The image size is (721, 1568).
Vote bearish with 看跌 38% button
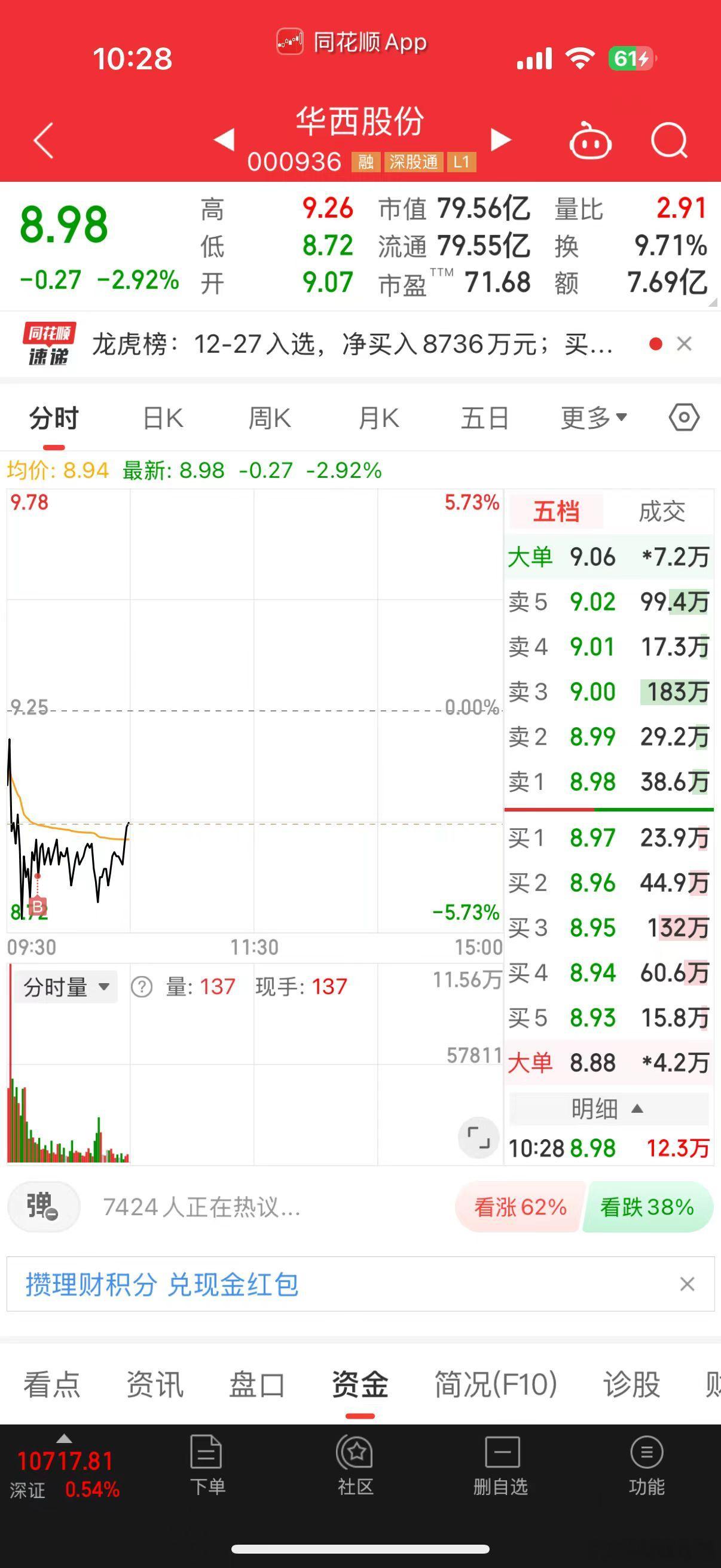[x=647, y=1206]
